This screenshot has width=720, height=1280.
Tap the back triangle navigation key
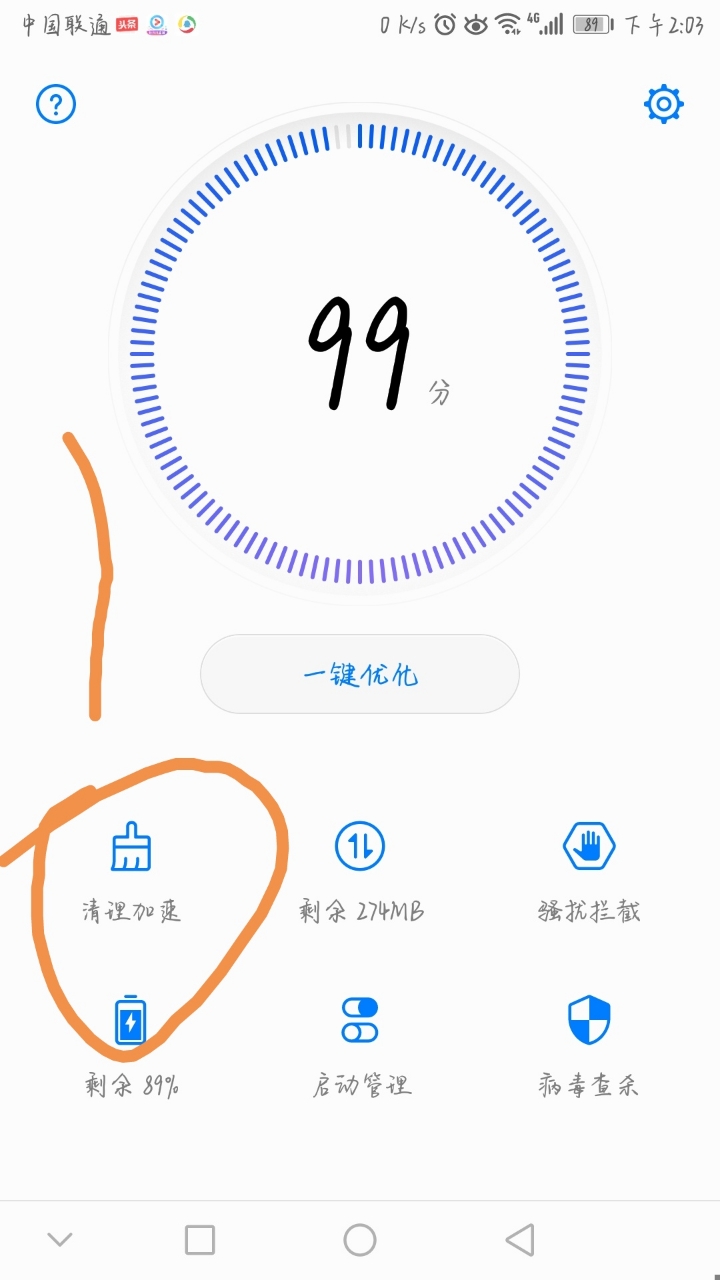[520, 1238]
